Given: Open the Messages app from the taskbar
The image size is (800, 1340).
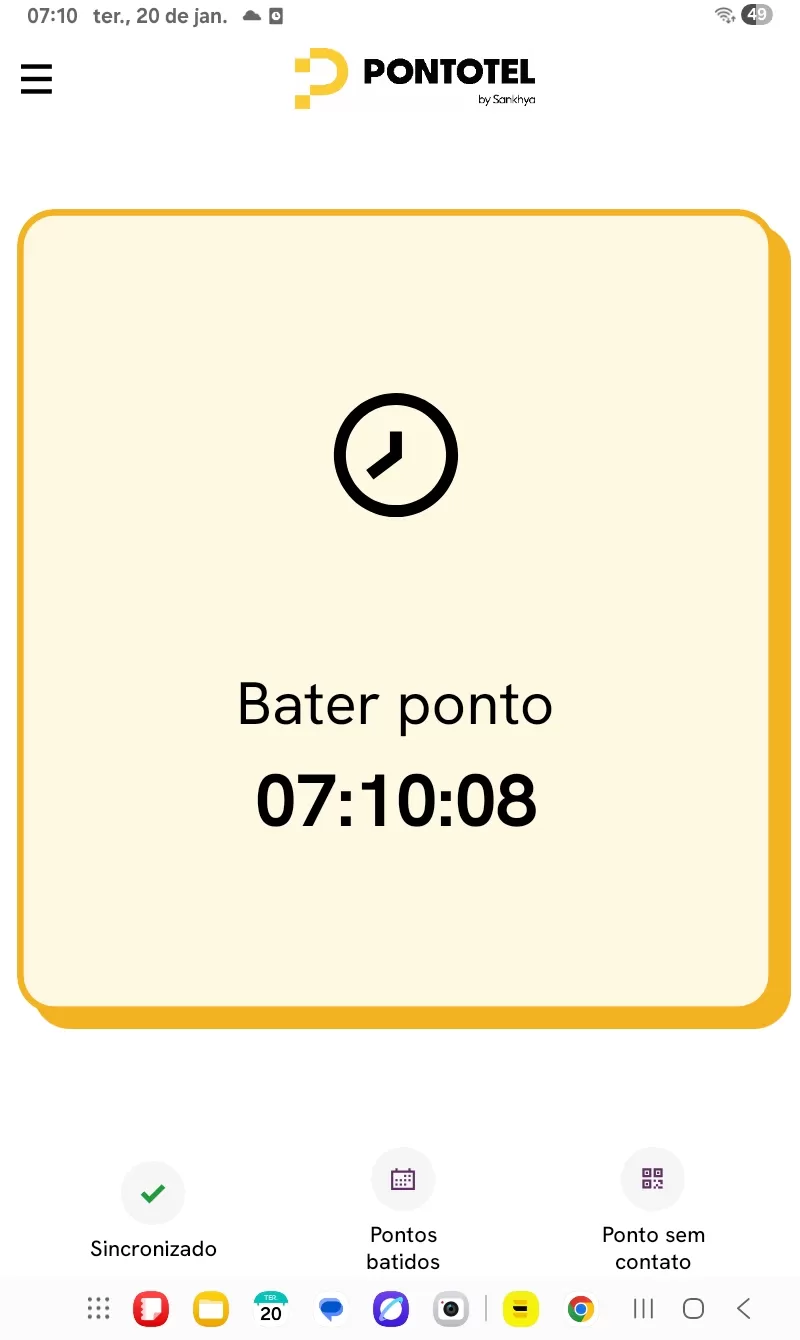Looking at the screenshot, I should pyautogui.click(x=331, y=1308).
